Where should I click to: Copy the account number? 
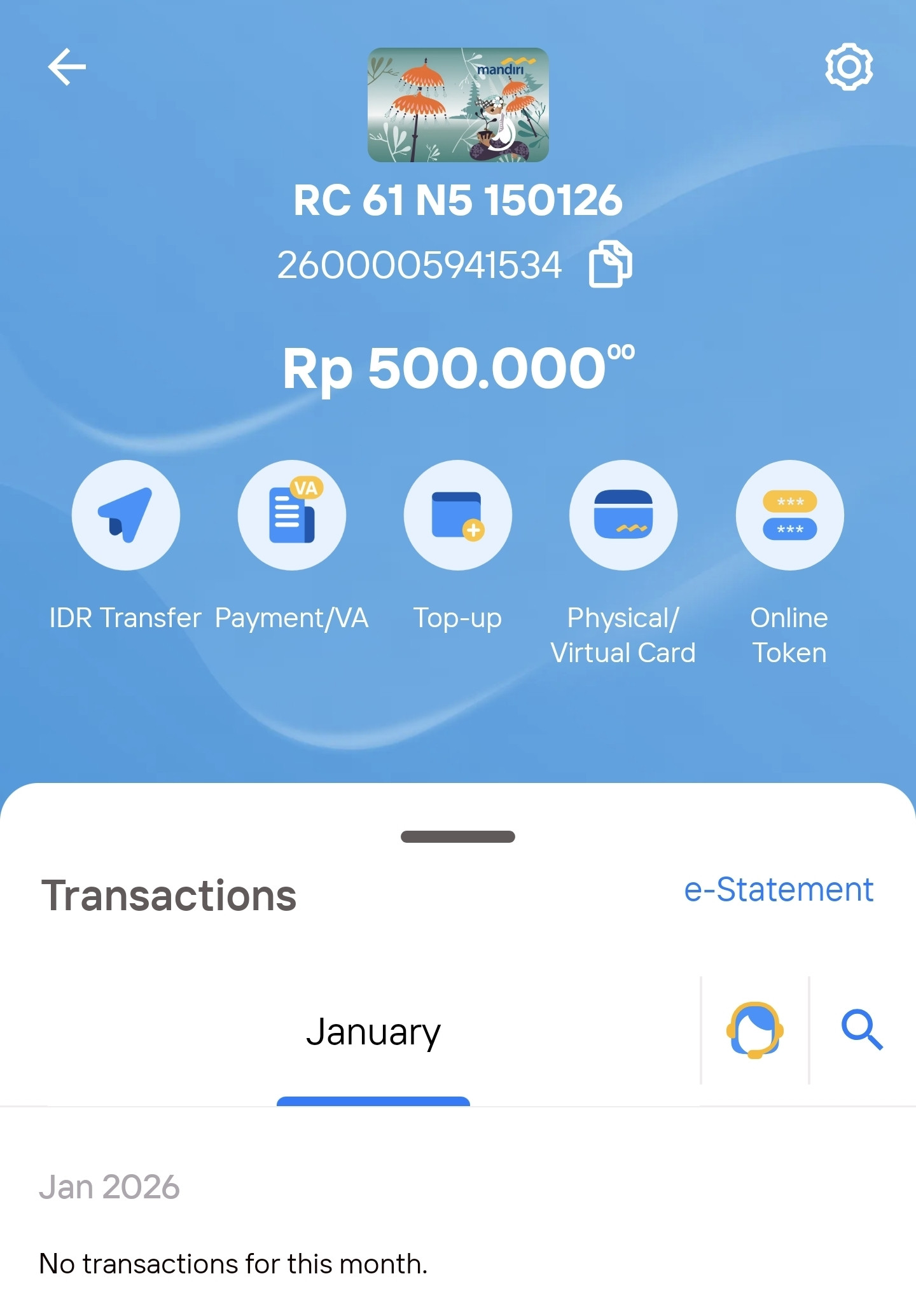(x=610, y=264)
